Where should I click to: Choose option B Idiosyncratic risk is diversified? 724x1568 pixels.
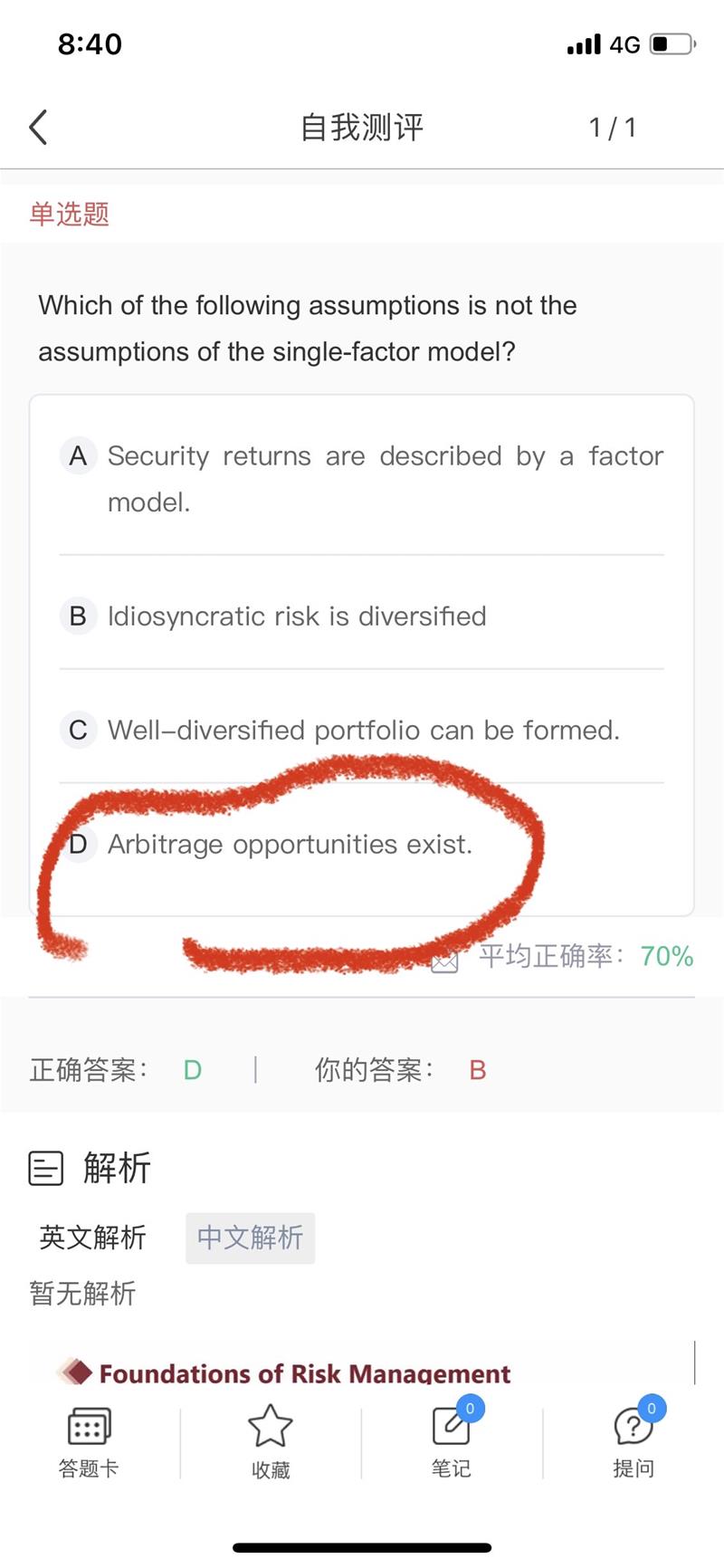click(362, 616)
